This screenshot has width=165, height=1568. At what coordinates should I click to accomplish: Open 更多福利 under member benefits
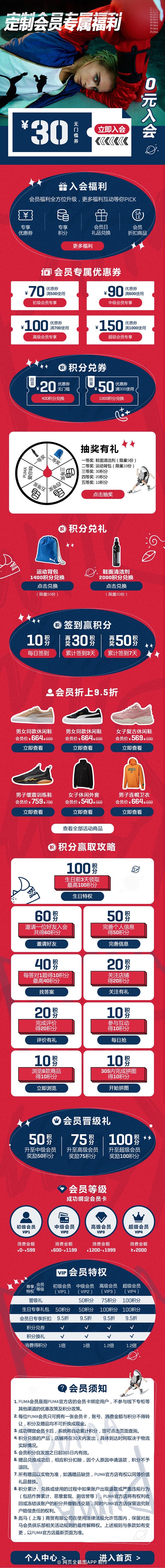coord(82,246)
